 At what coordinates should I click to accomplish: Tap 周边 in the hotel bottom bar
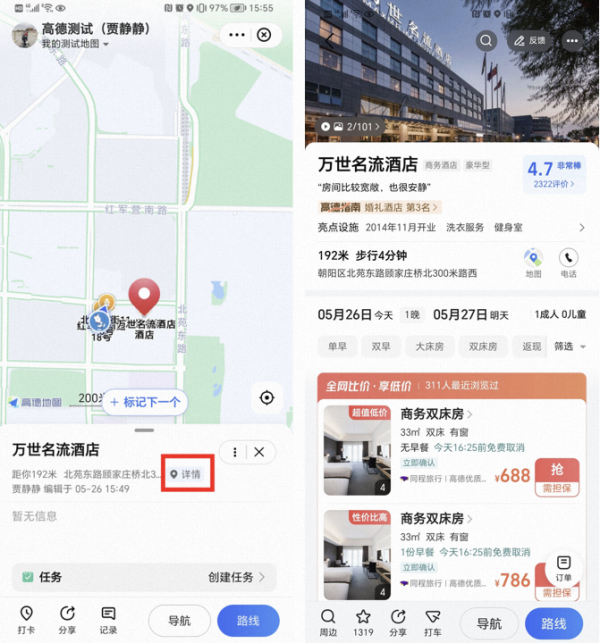coord(328,622)
